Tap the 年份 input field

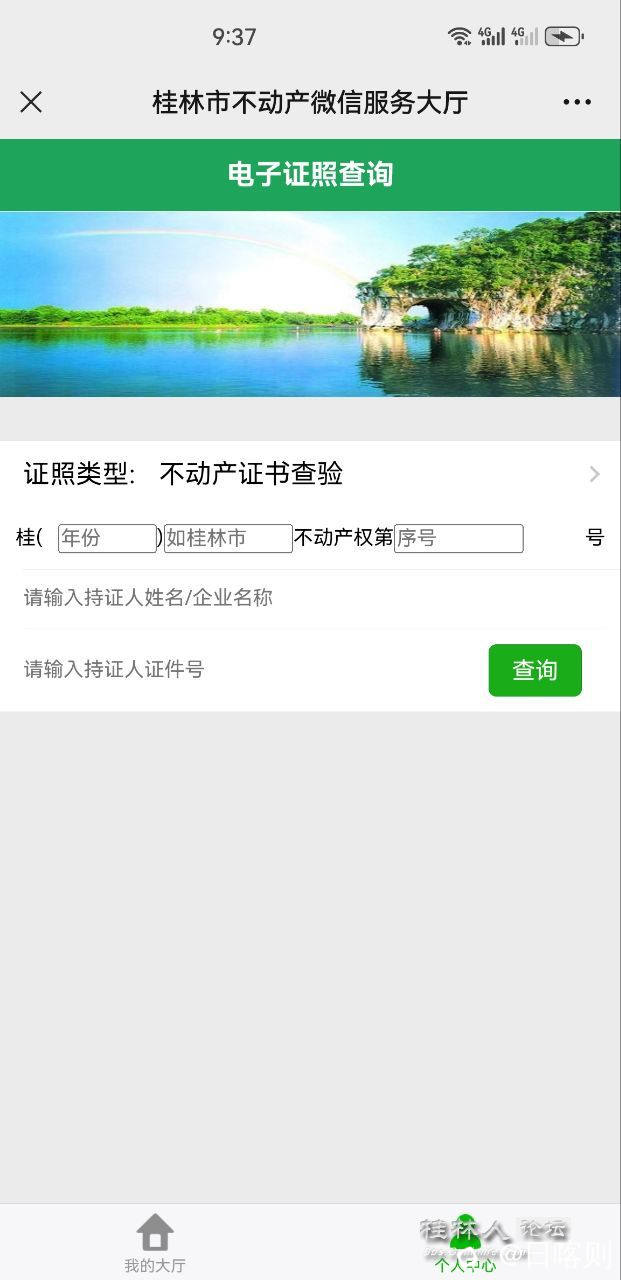click(x=107, y=538)
